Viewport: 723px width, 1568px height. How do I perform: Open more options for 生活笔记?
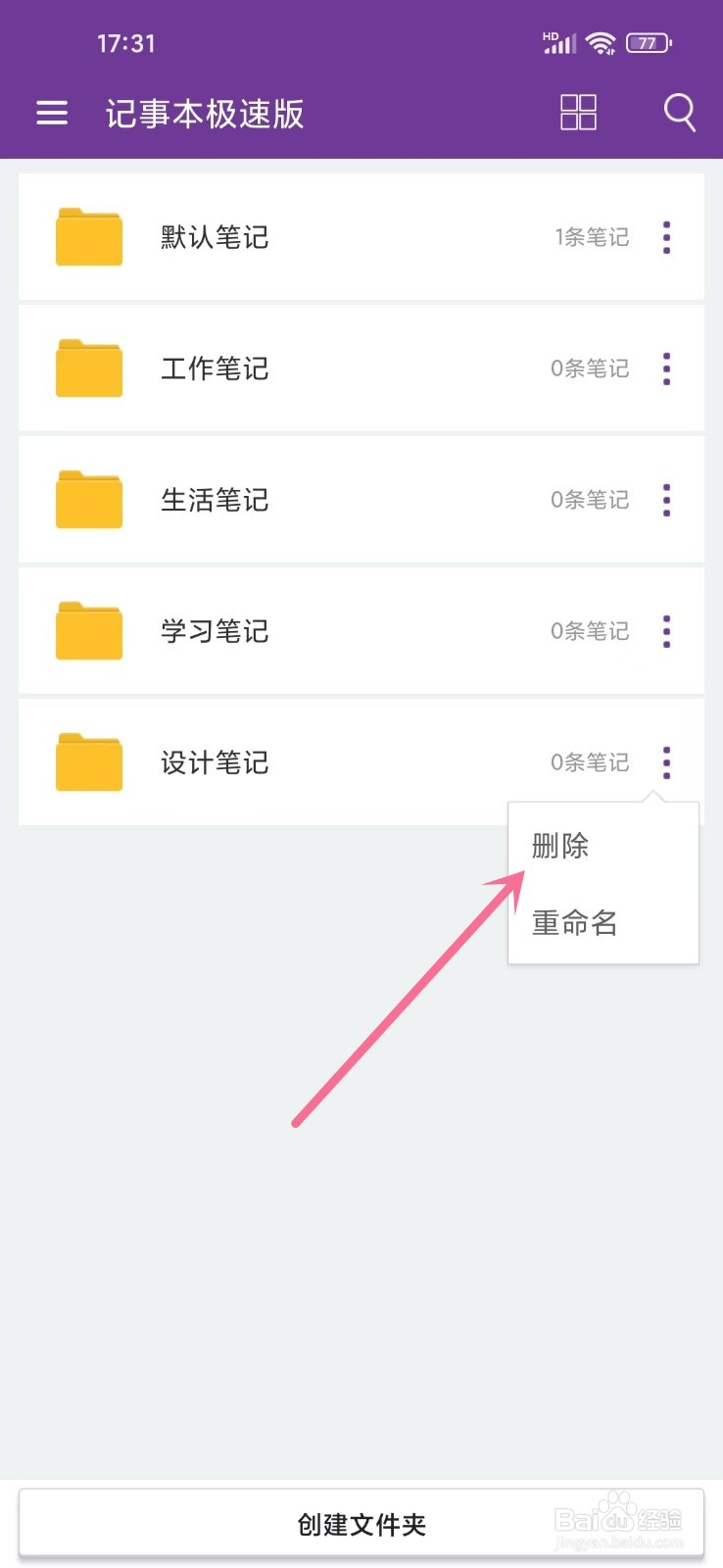pos(666,500)
